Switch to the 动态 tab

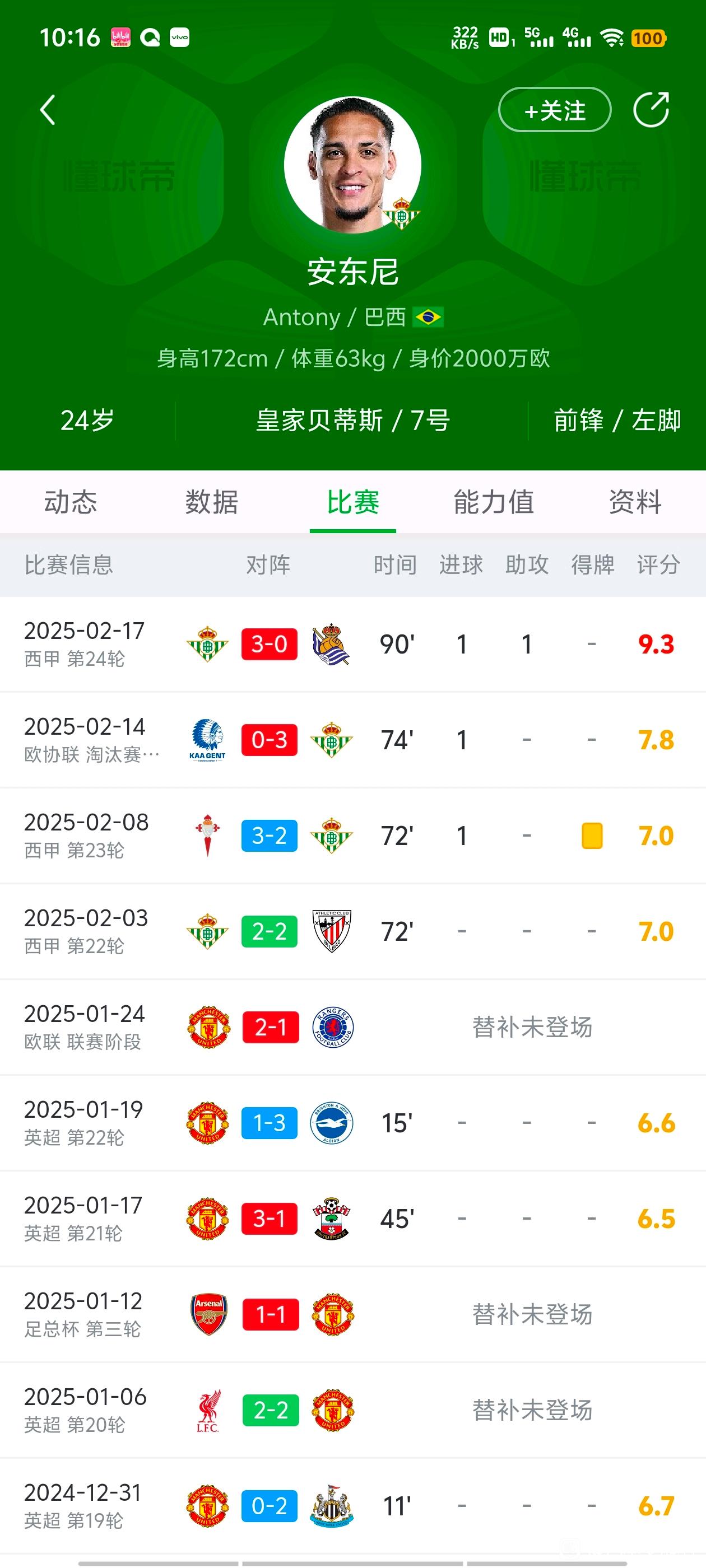pos(71,502)
